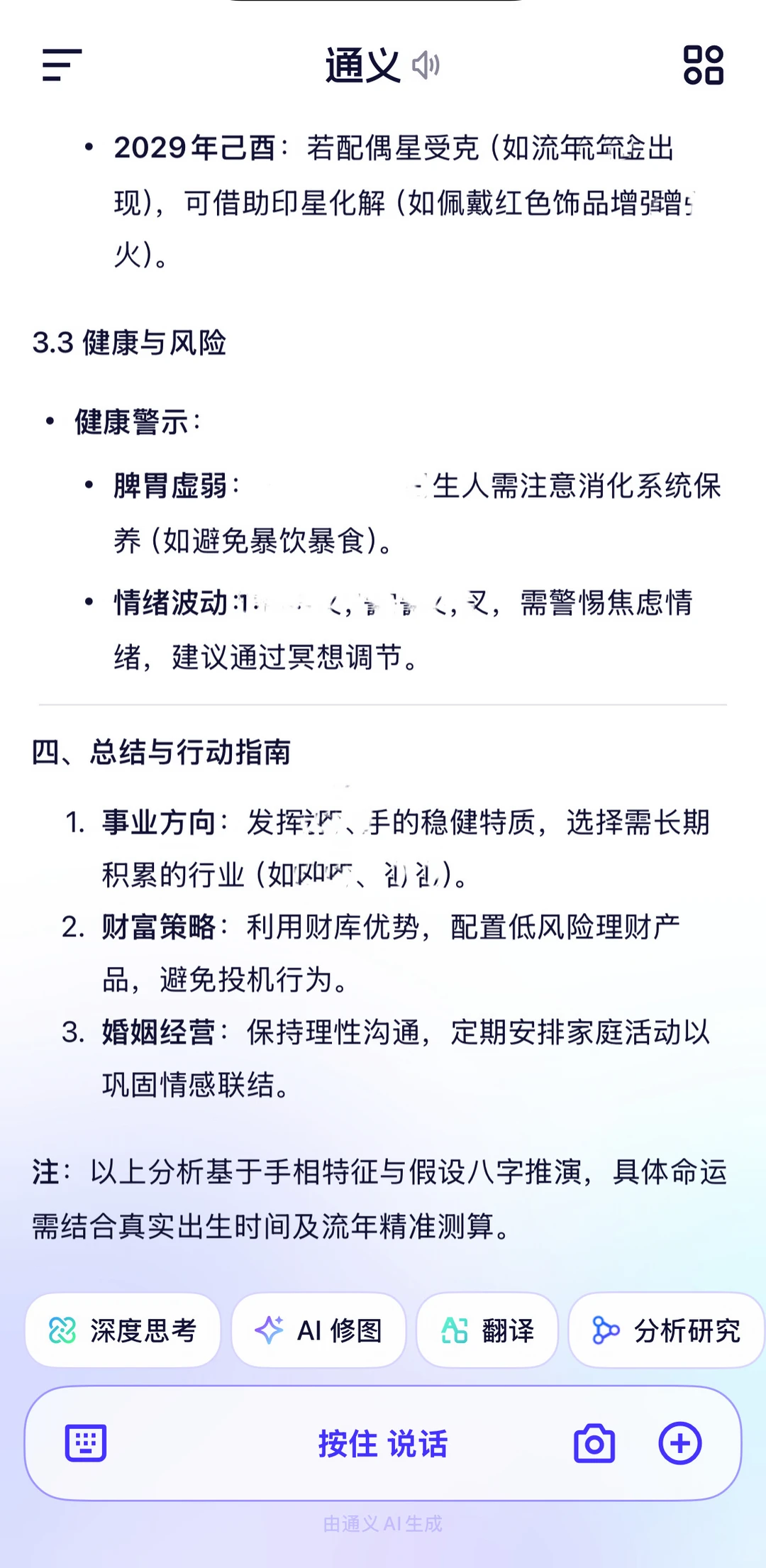Open the conversation history menu
Screen dimensions: 766x1568
point(62,65)
